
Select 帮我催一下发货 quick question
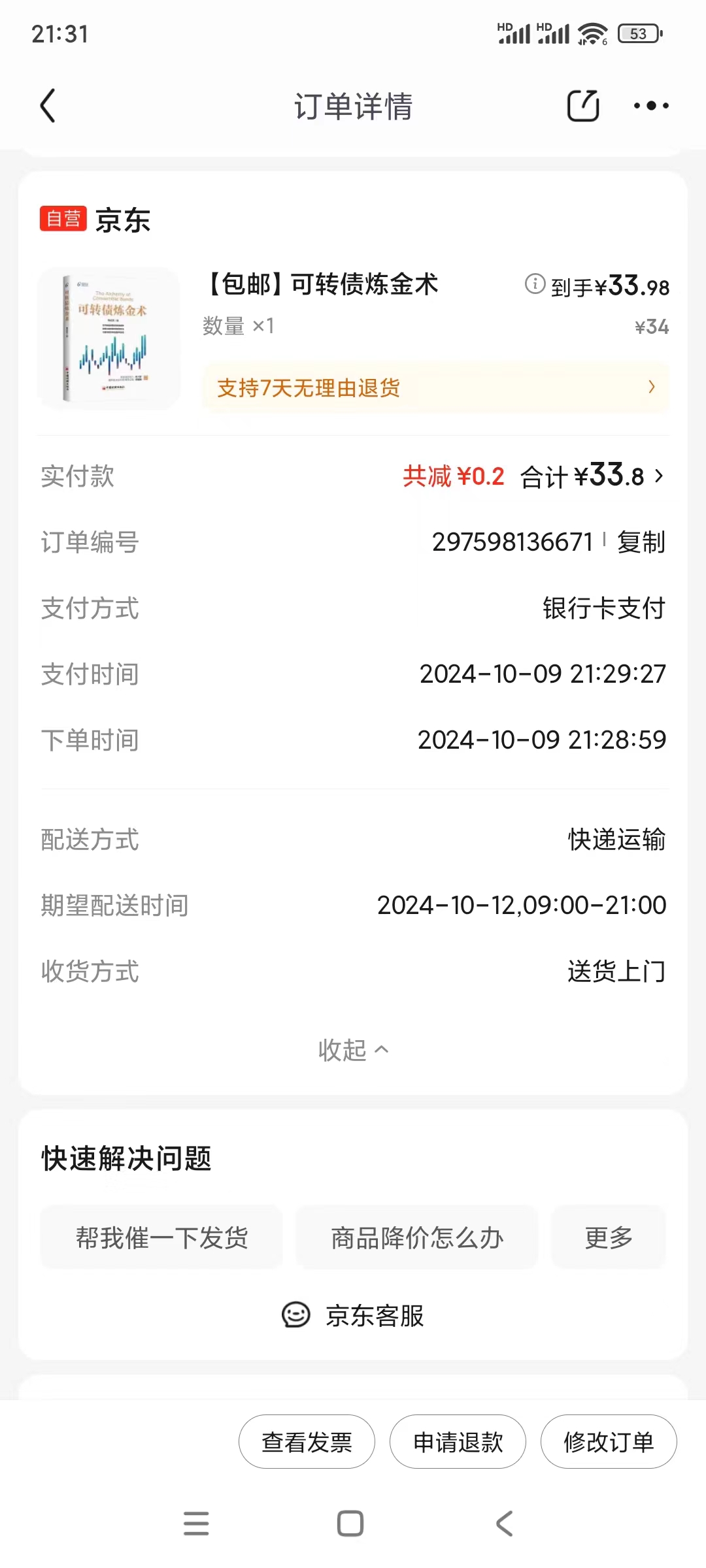[x=161, y=1237]
